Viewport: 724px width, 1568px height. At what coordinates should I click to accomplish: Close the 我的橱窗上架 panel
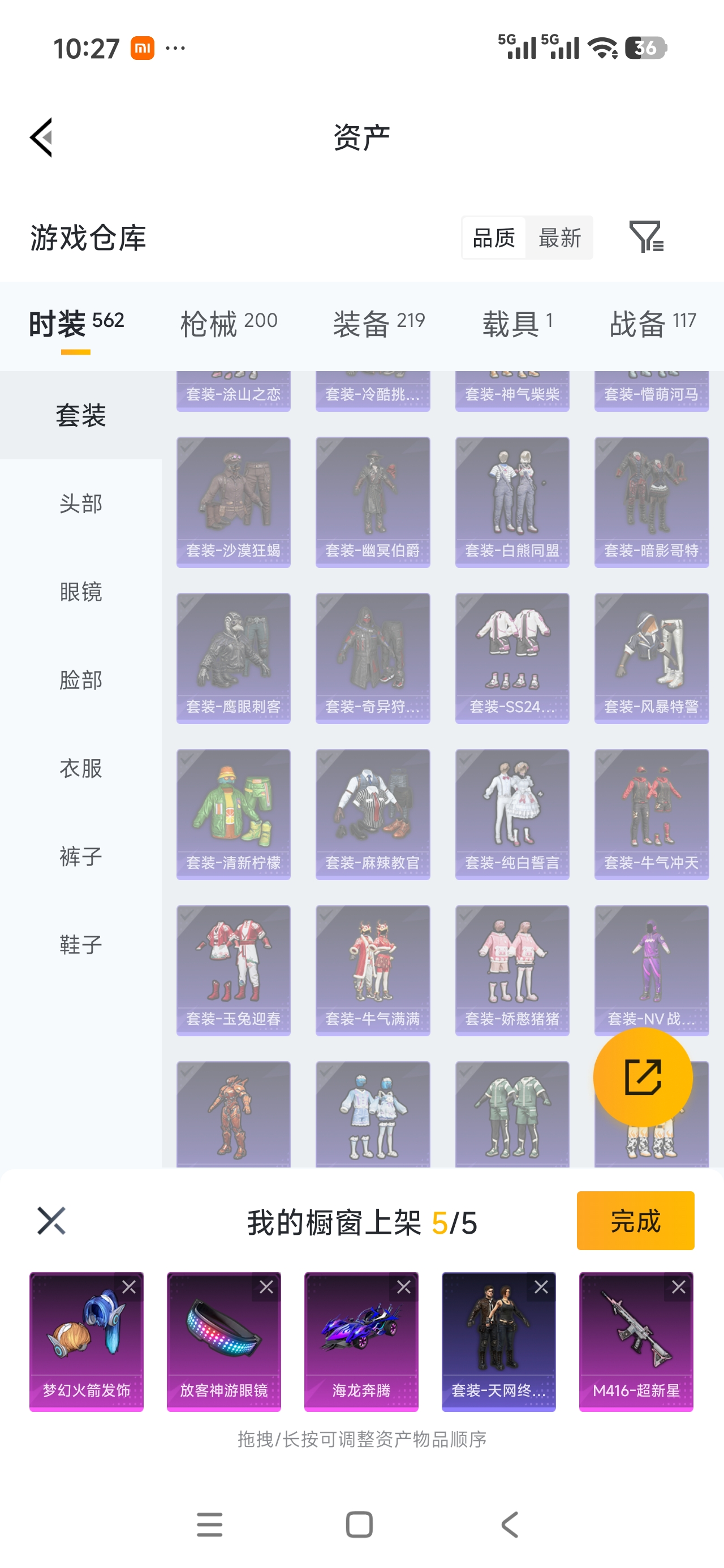[51, 1221]
